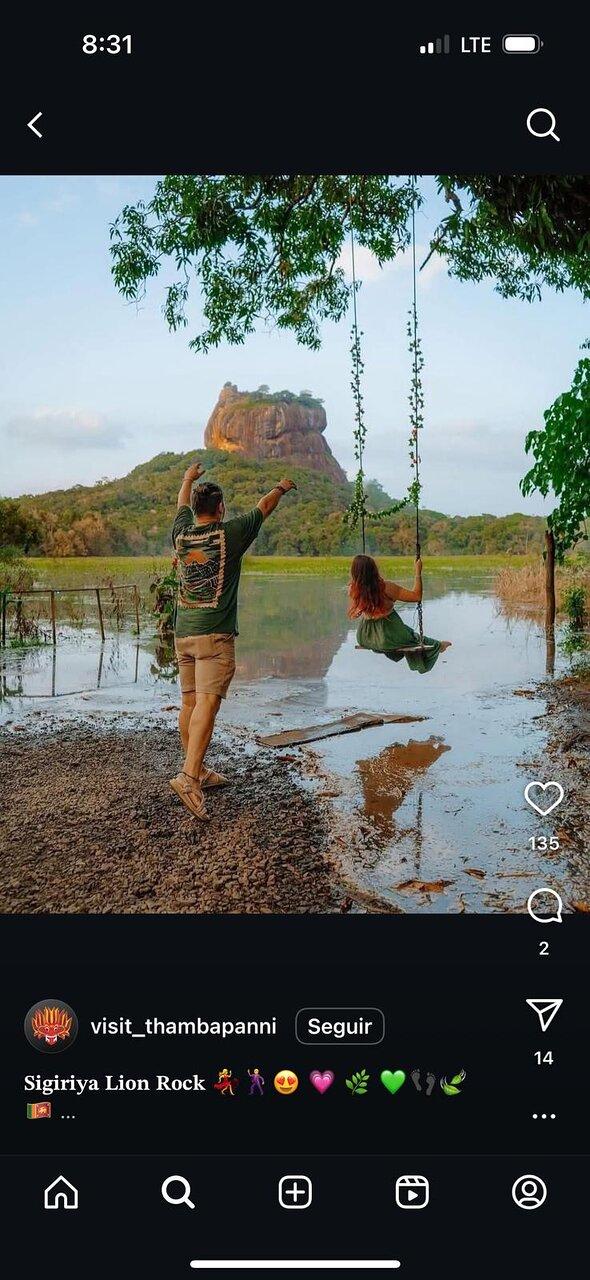Screen dimensions: 590x1280
Task: Open search from the top-right magnifier
Action: tap(543, 125)
